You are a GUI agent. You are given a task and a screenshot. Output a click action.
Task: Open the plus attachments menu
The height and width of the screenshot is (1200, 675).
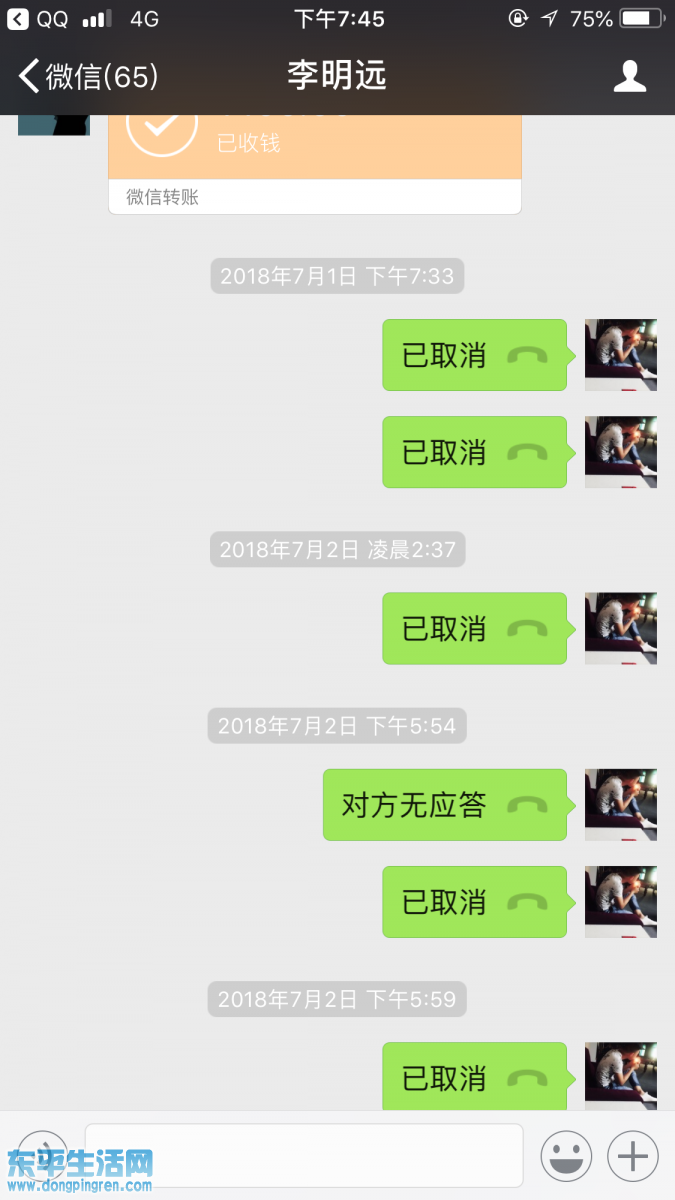click(633, 1156)
